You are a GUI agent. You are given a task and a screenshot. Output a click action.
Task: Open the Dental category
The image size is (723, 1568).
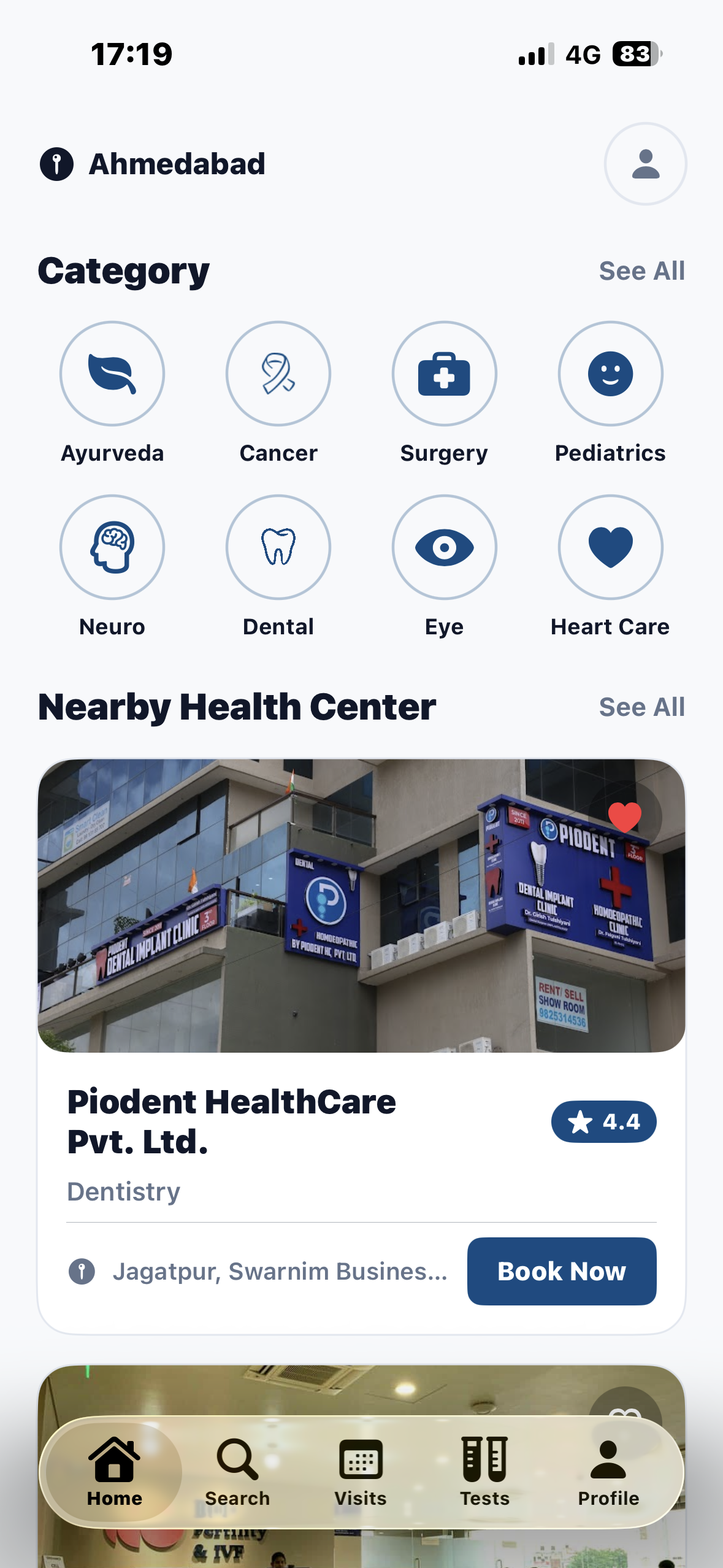point(278,547)
